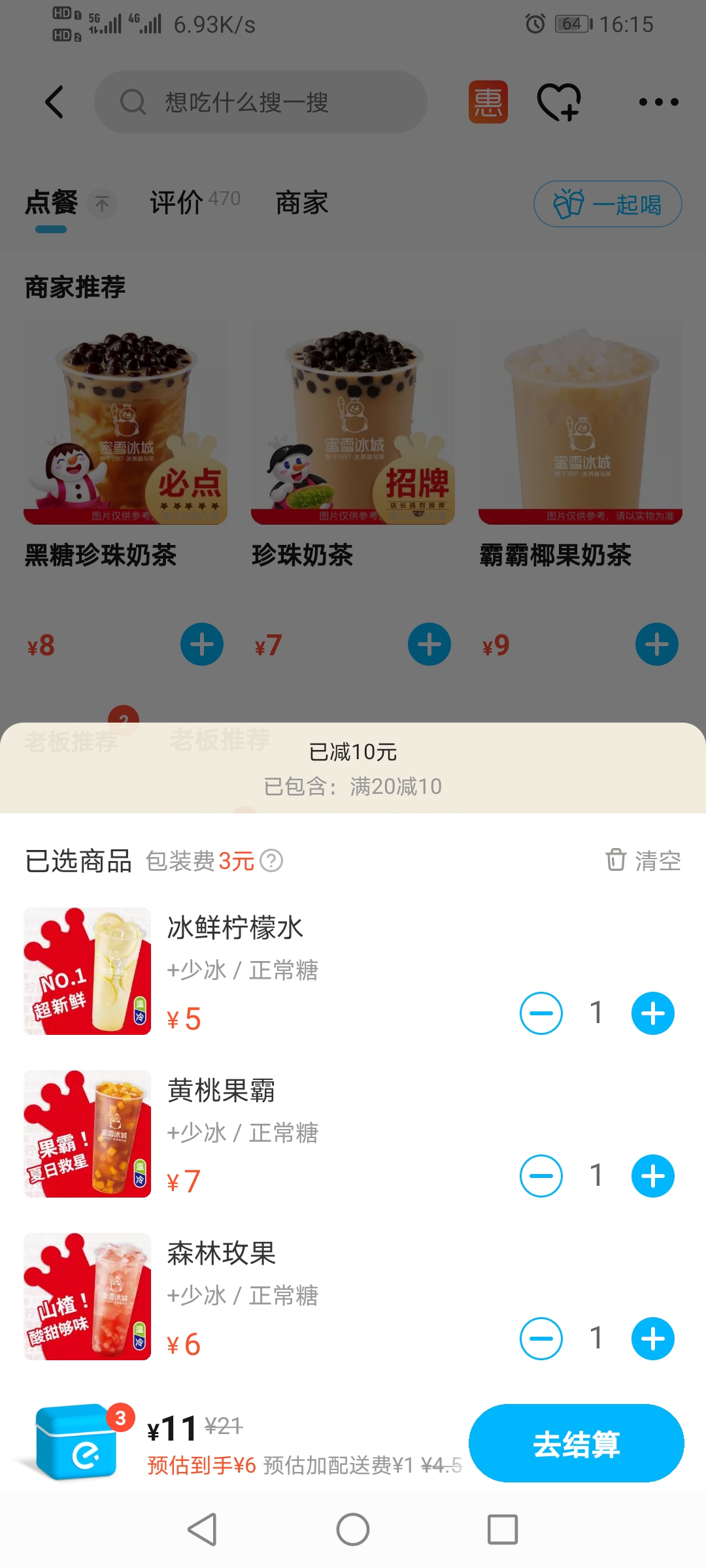Favorite this shop with the heart icon
The height and width of the screenshot is (1568, 706).
tap(558, 102)
